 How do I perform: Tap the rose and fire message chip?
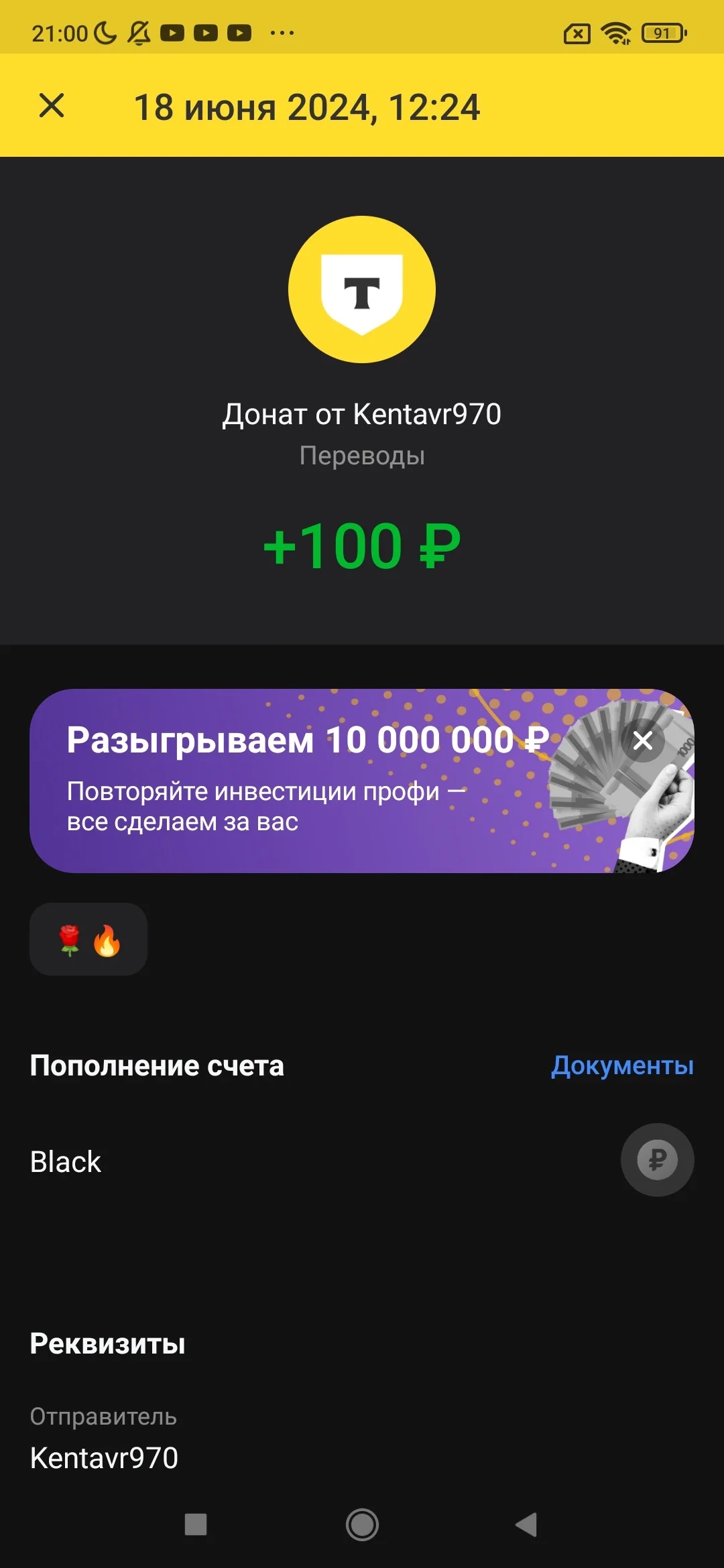[88, 939]
